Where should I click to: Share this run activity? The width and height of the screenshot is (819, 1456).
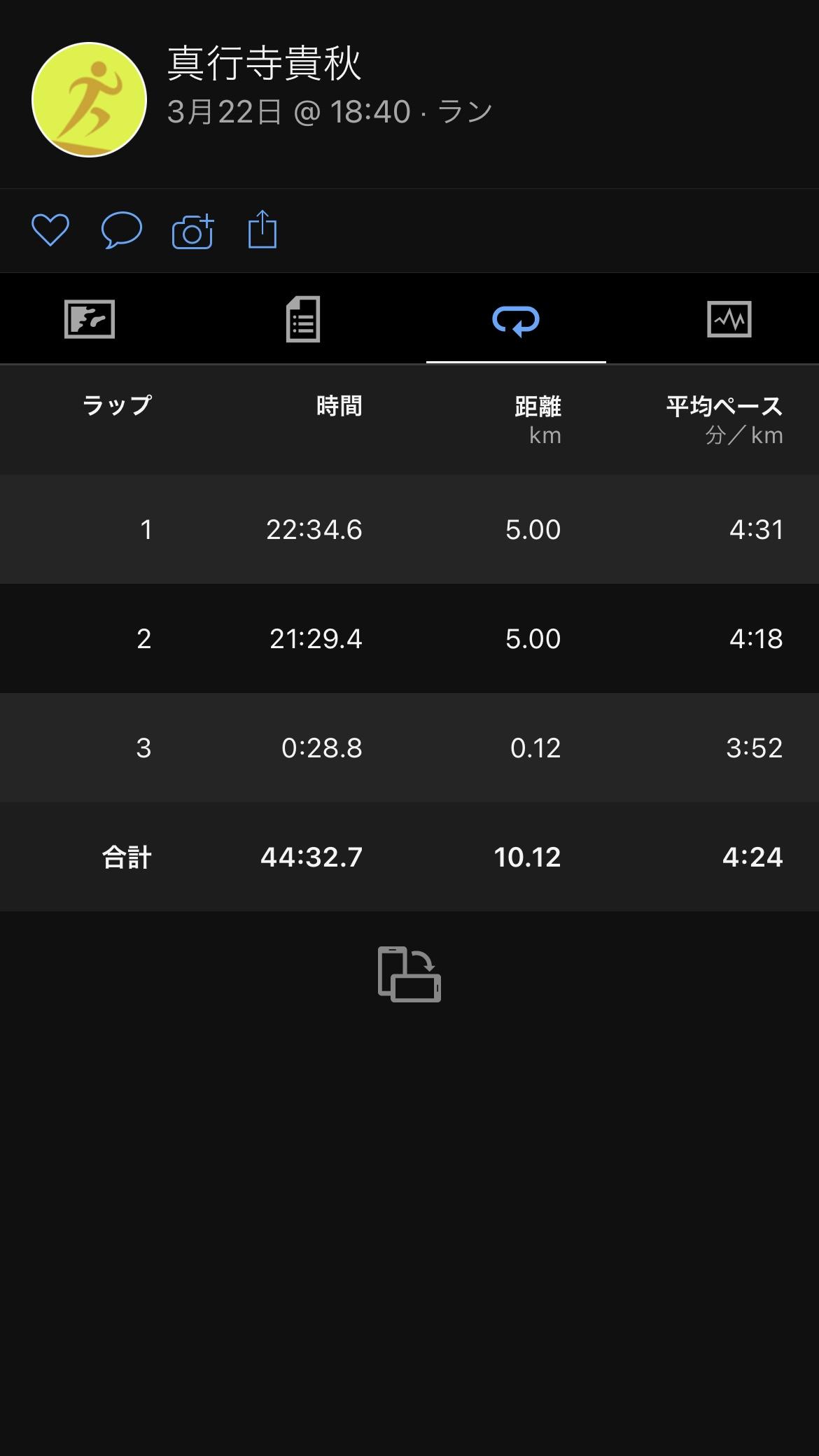pos(262,230)
